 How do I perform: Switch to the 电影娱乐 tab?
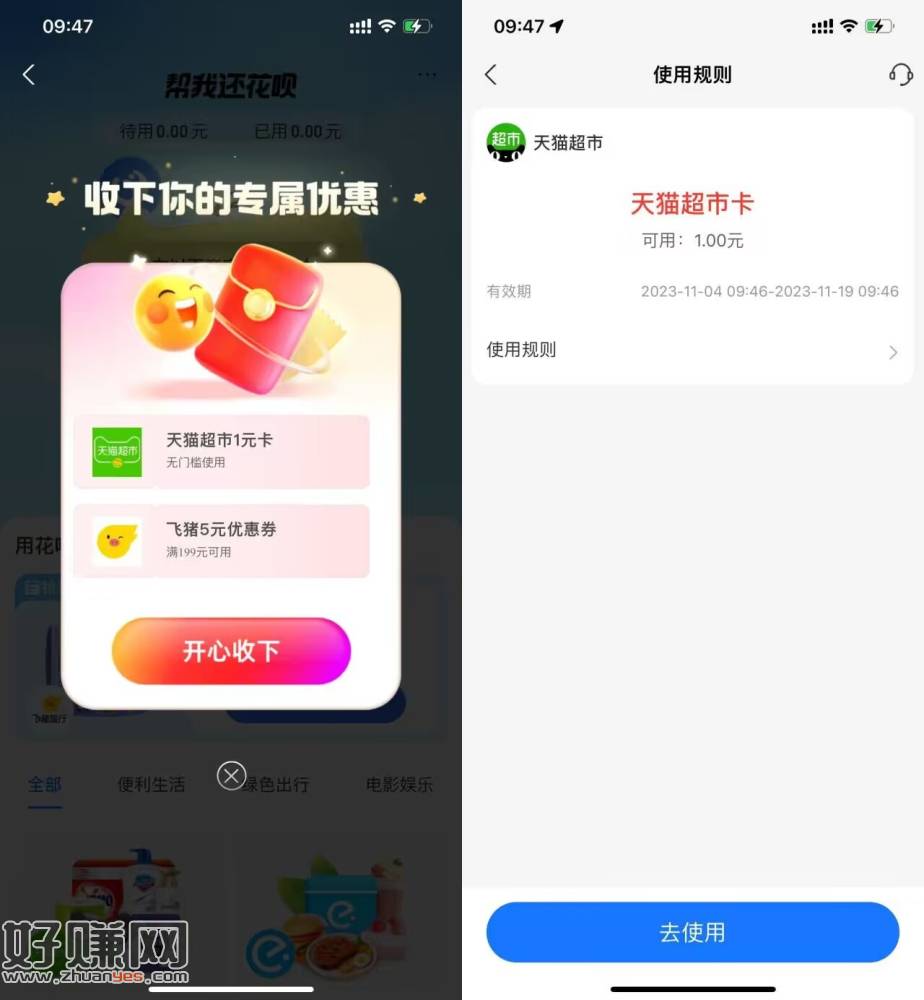click(399, 785)
